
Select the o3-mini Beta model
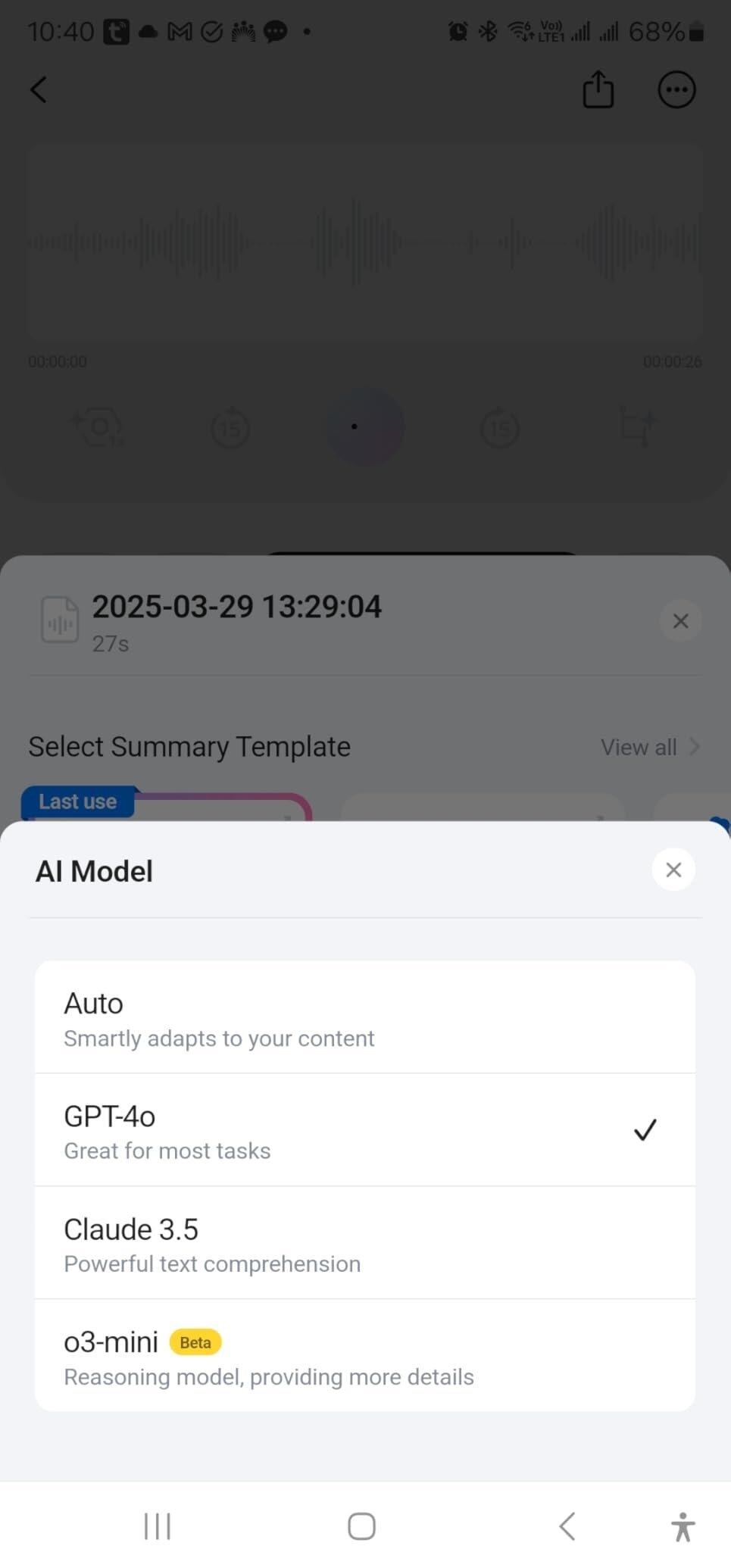pos(364,1355)
